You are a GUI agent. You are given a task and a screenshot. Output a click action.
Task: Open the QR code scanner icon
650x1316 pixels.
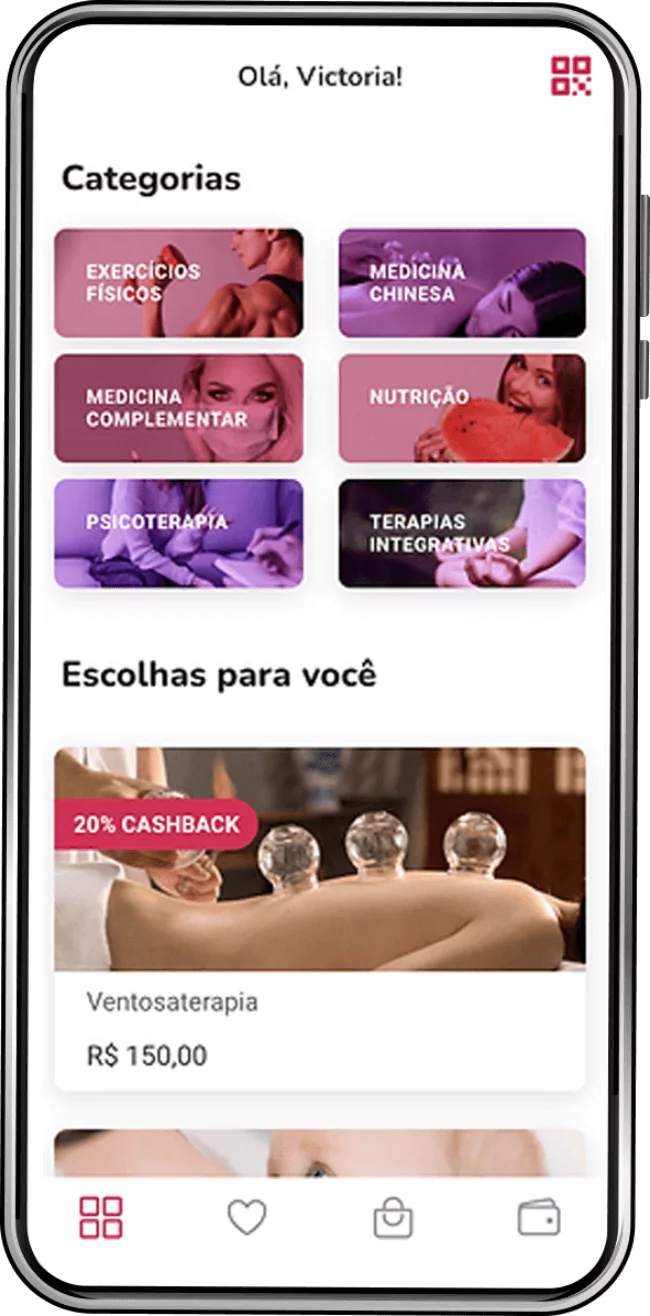(x=571, y=76)
